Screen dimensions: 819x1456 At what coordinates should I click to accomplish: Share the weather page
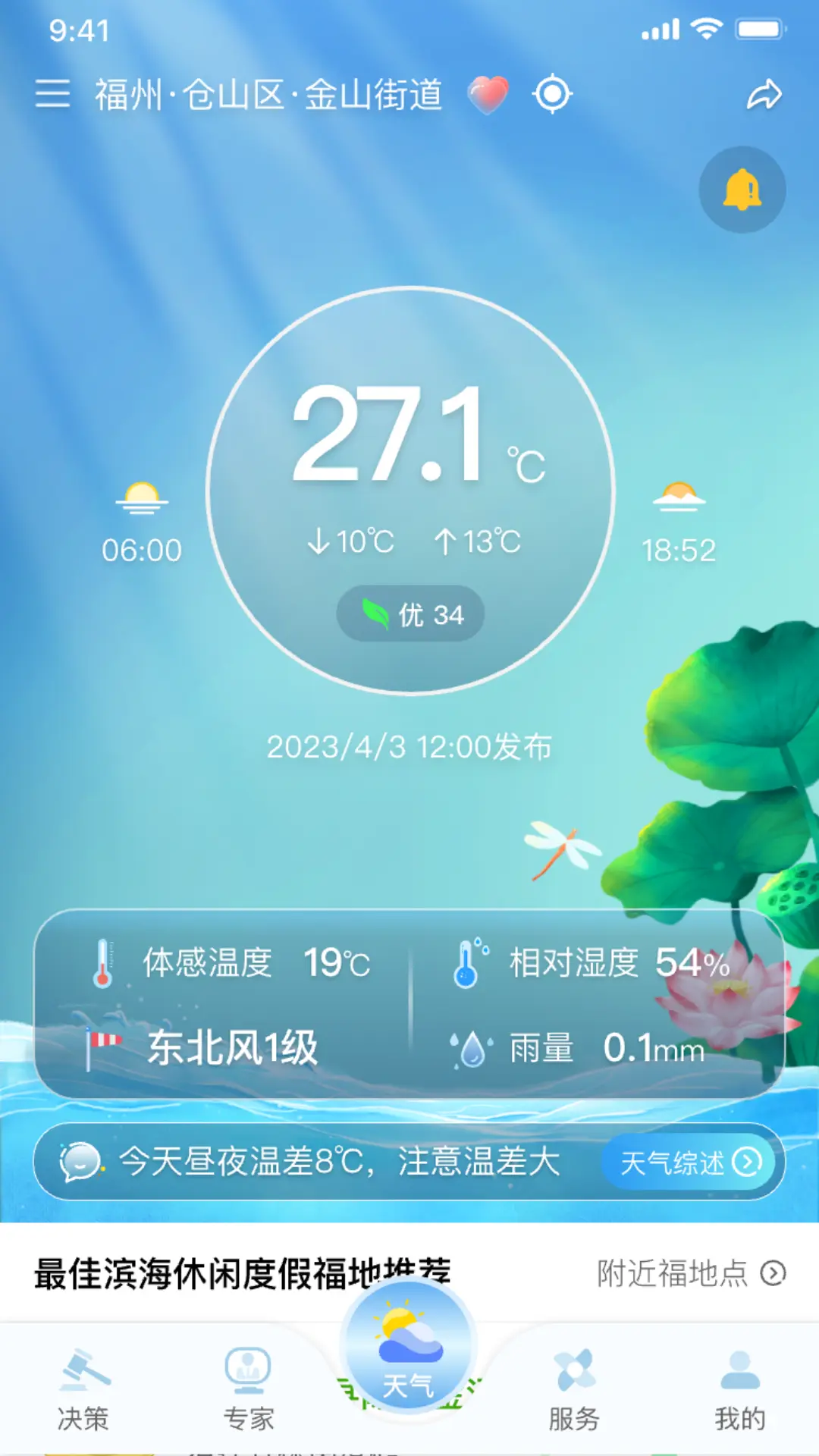click(764, 95)
